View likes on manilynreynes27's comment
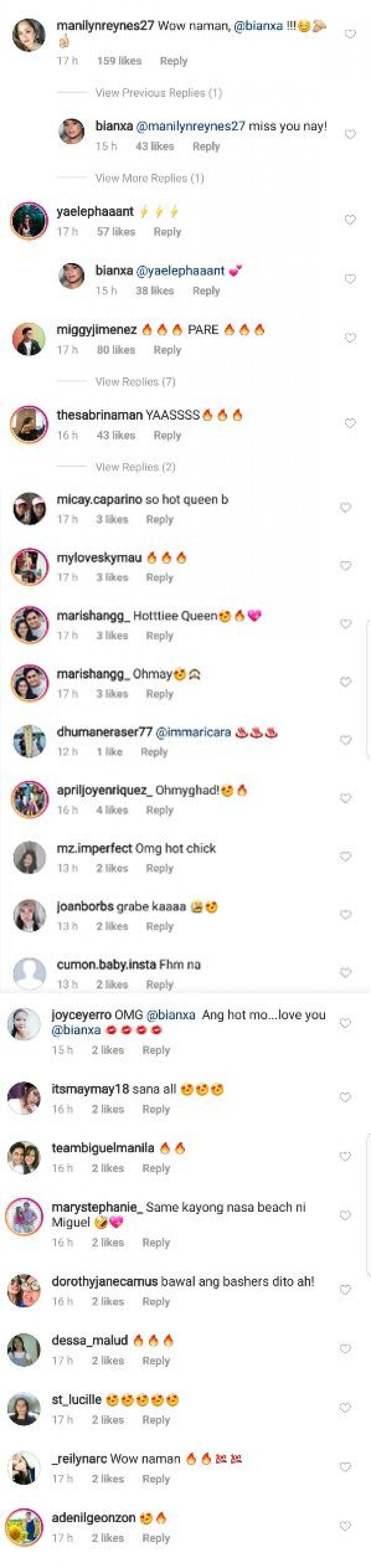371x1568 pixels. click(x=119, y=61)
